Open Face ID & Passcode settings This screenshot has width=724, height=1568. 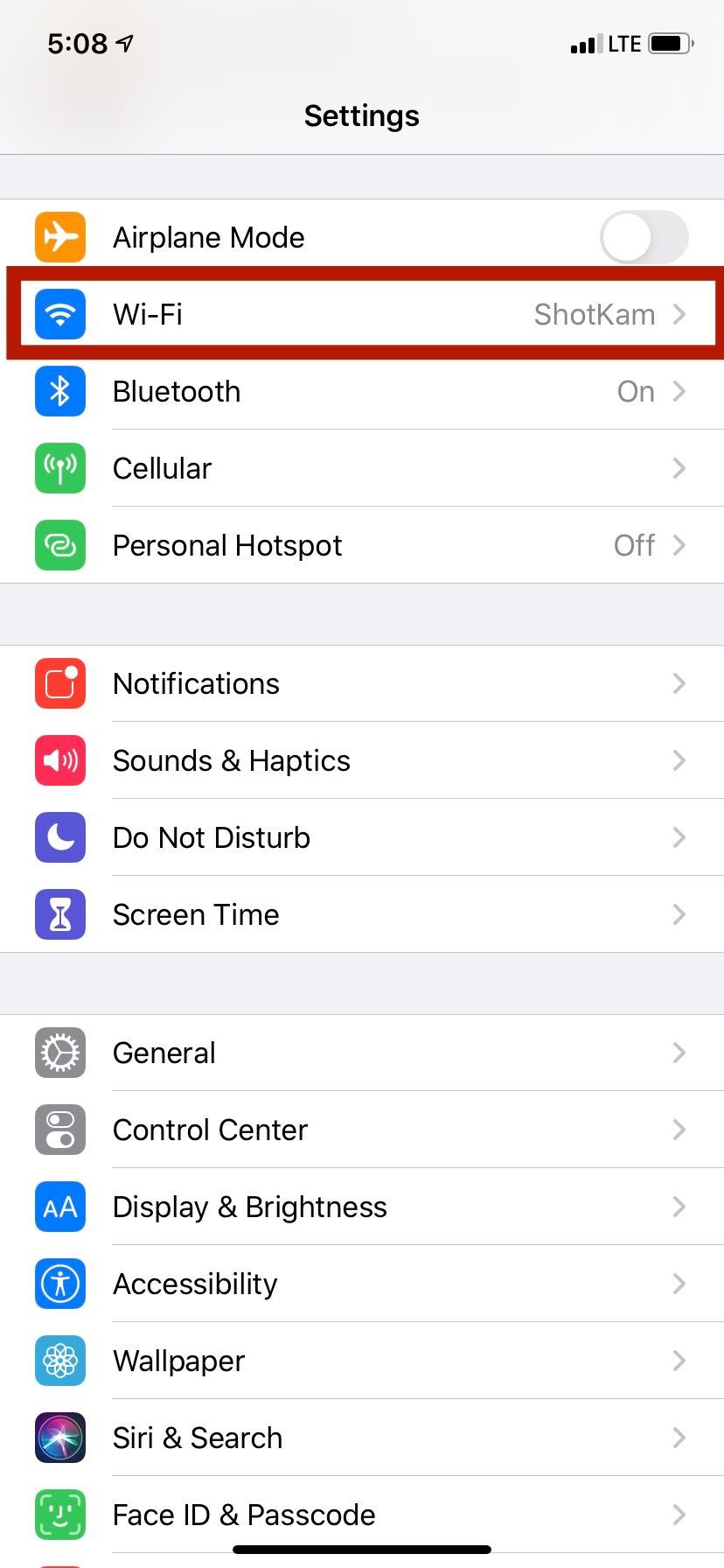(x=362, y=1515)
